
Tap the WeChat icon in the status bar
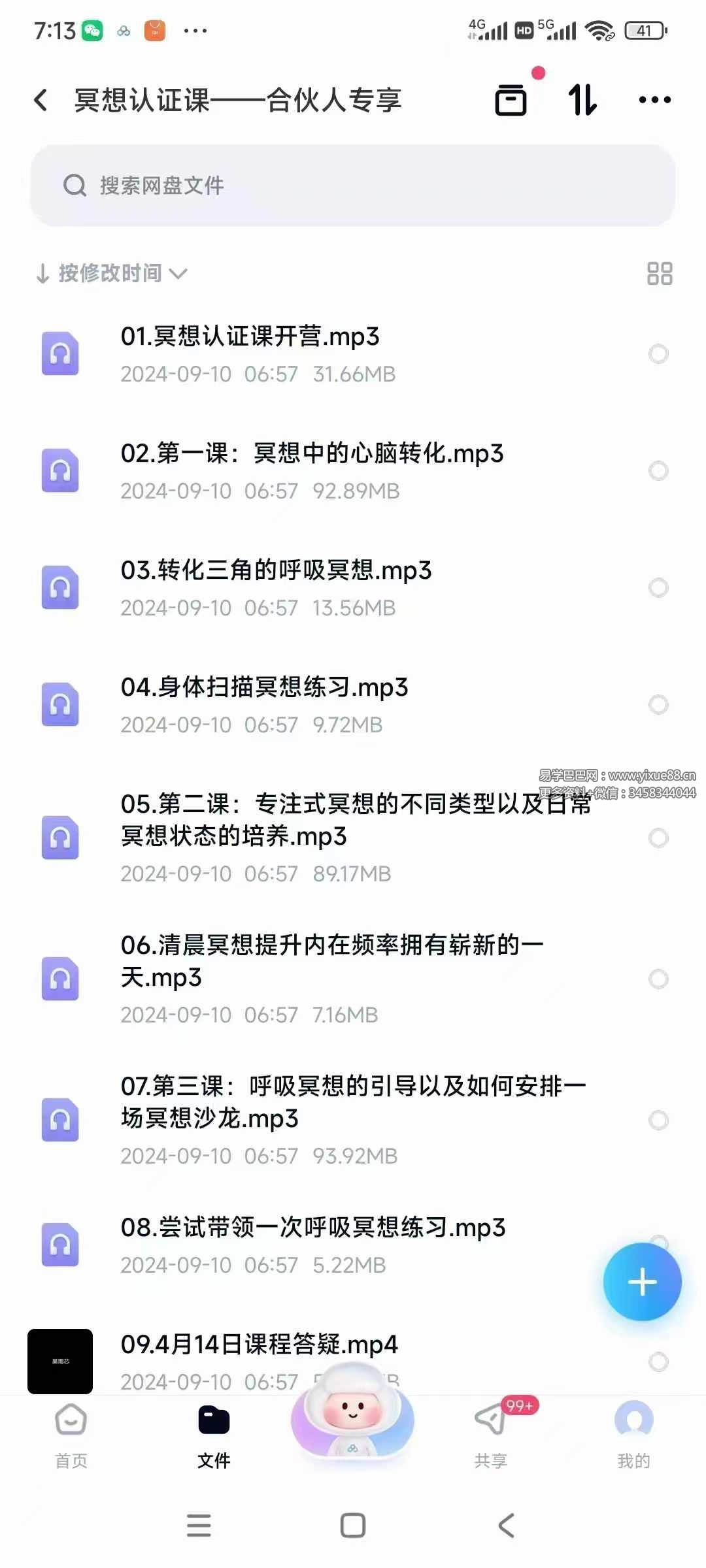[x=92, y=30]
